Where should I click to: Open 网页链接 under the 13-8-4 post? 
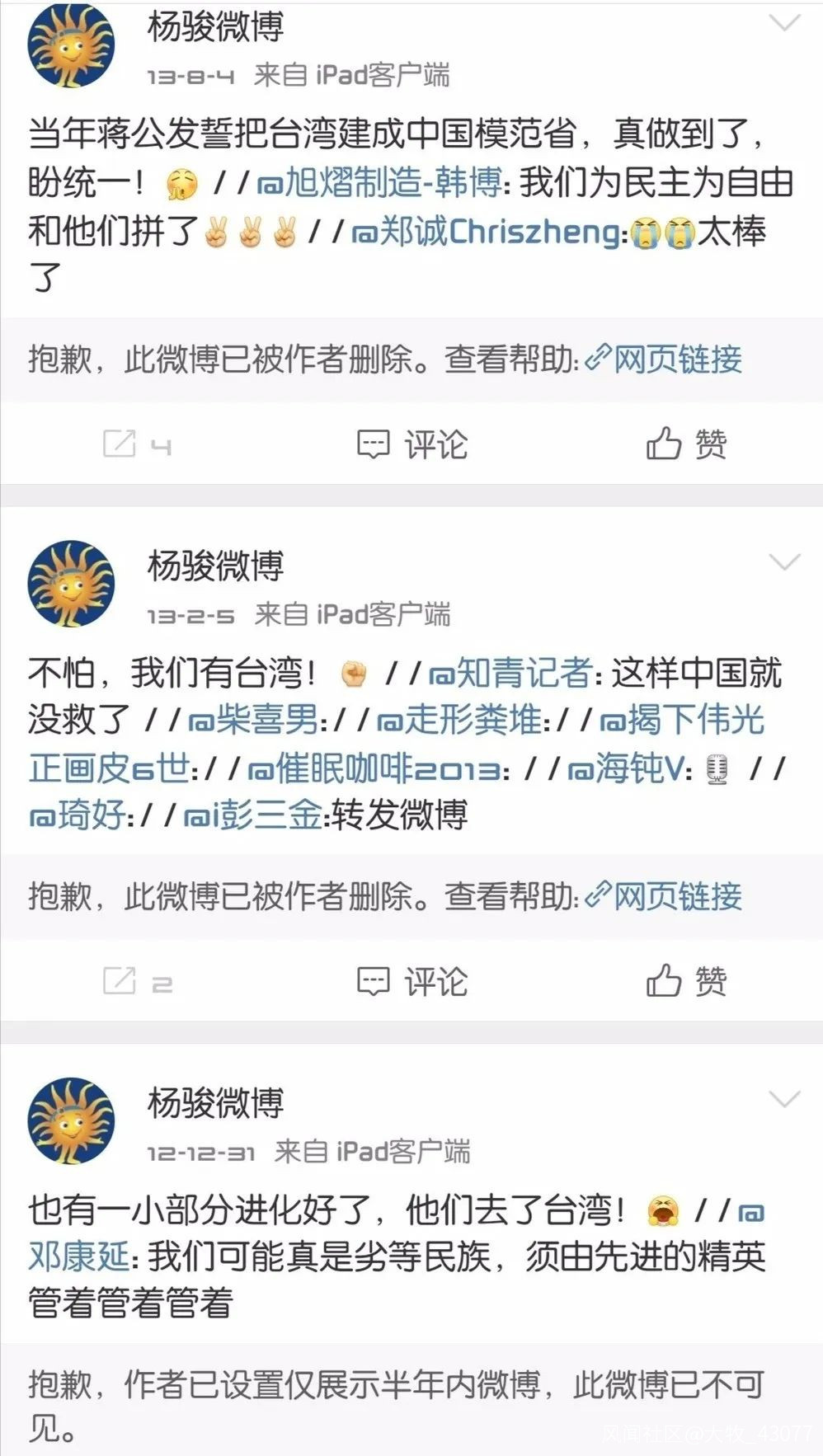coord(664,359)
